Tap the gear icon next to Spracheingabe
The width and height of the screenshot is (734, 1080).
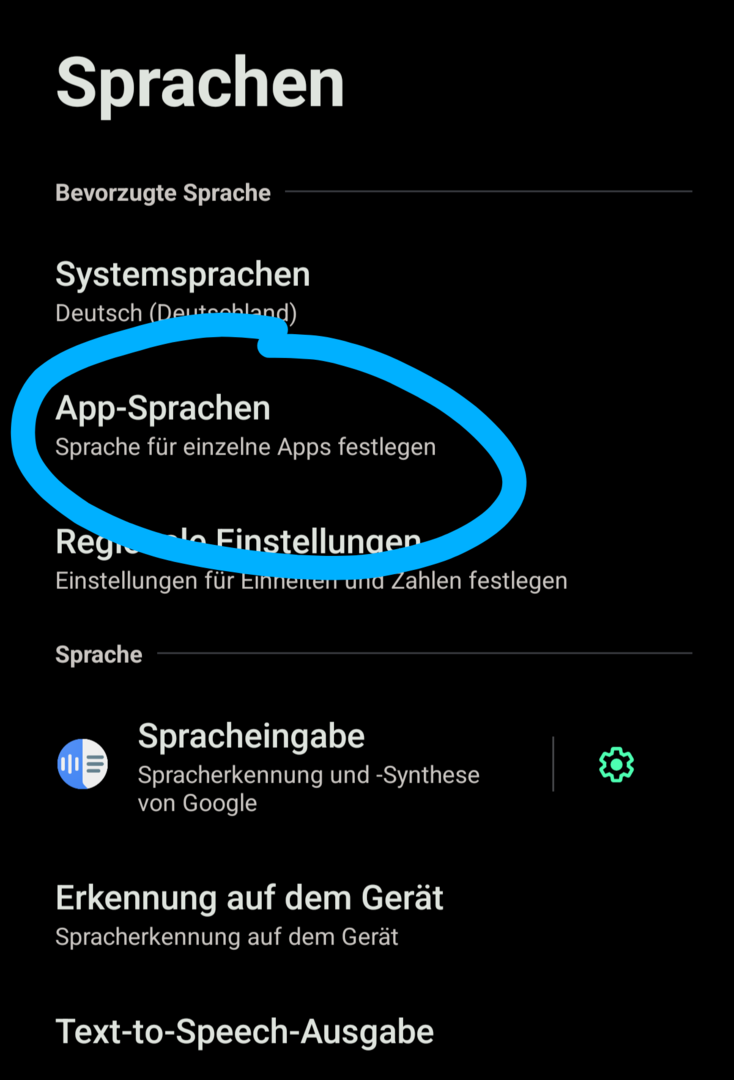pyautogui.click(x=616, y=765)
